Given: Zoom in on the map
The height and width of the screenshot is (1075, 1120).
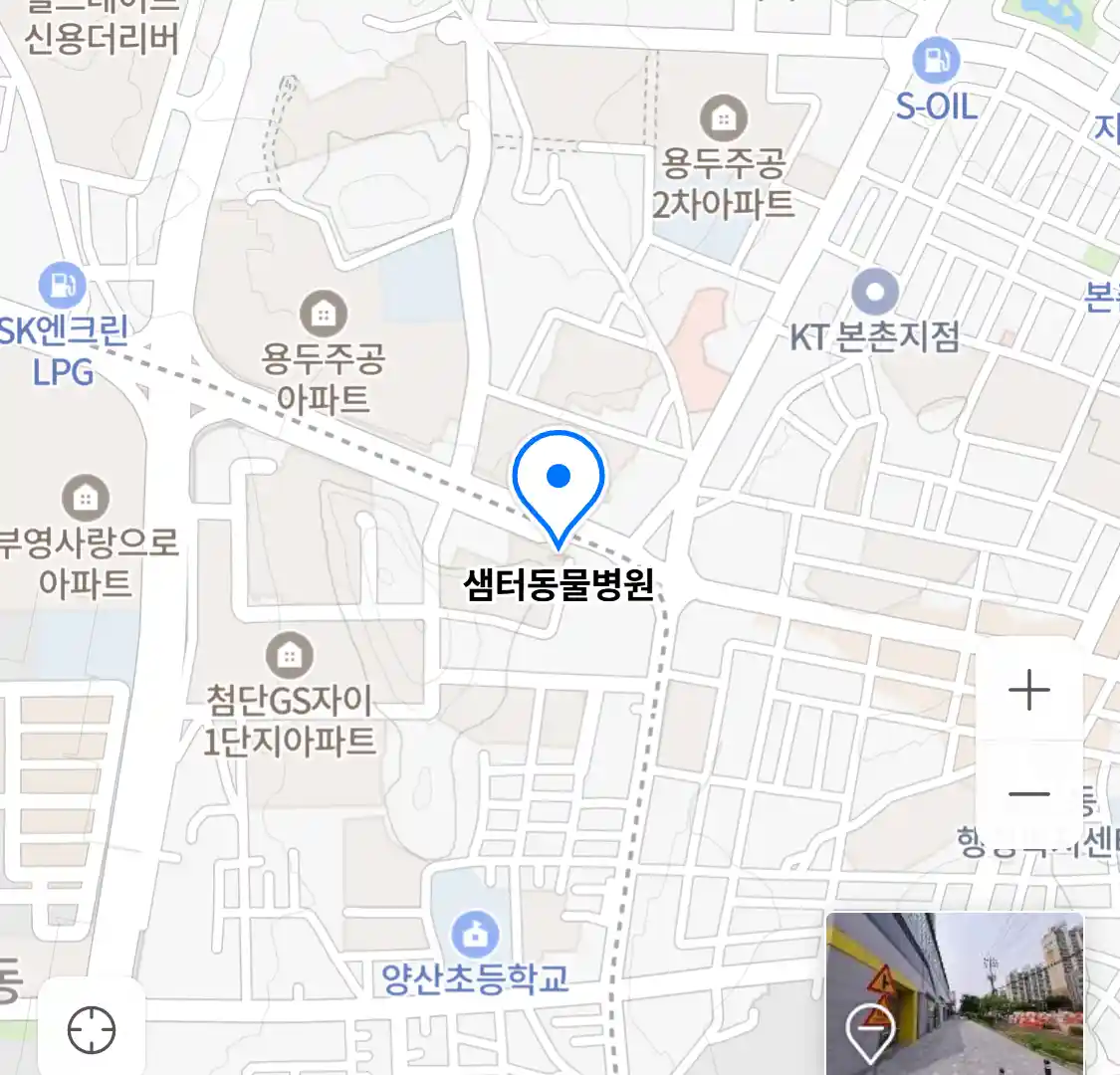Looking at the screenshot, I should click(1028, 690).
